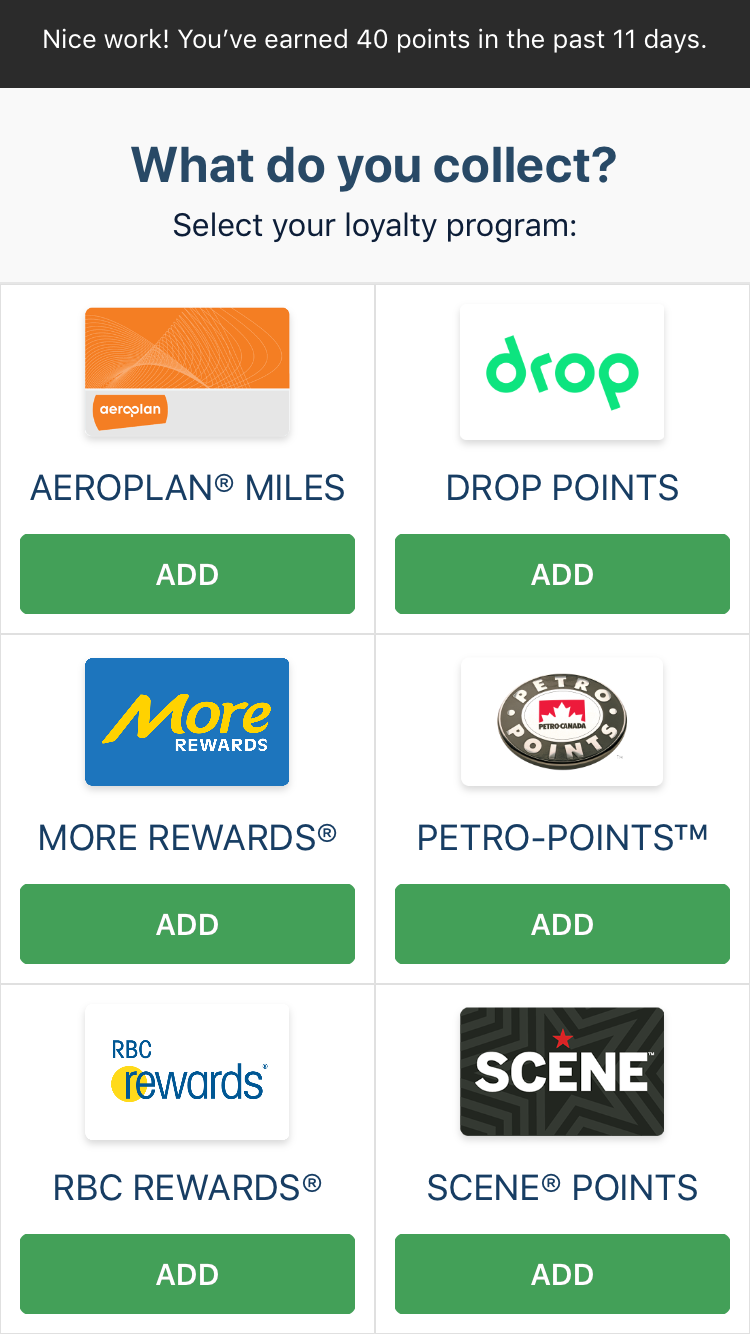Select the Petro-Points card image

[562, 722]
